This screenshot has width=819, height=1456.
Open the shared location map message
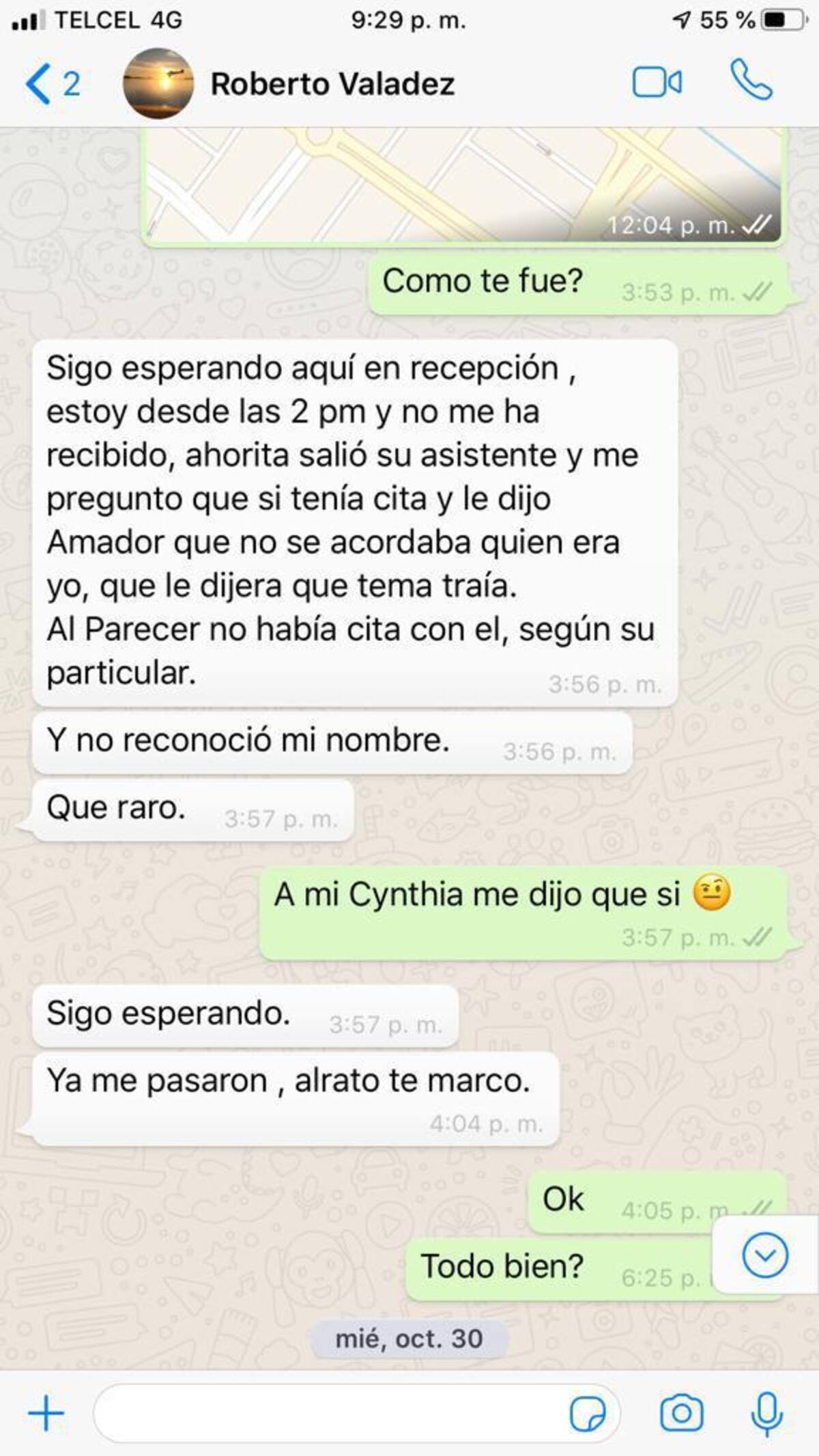tap(463, 186)
